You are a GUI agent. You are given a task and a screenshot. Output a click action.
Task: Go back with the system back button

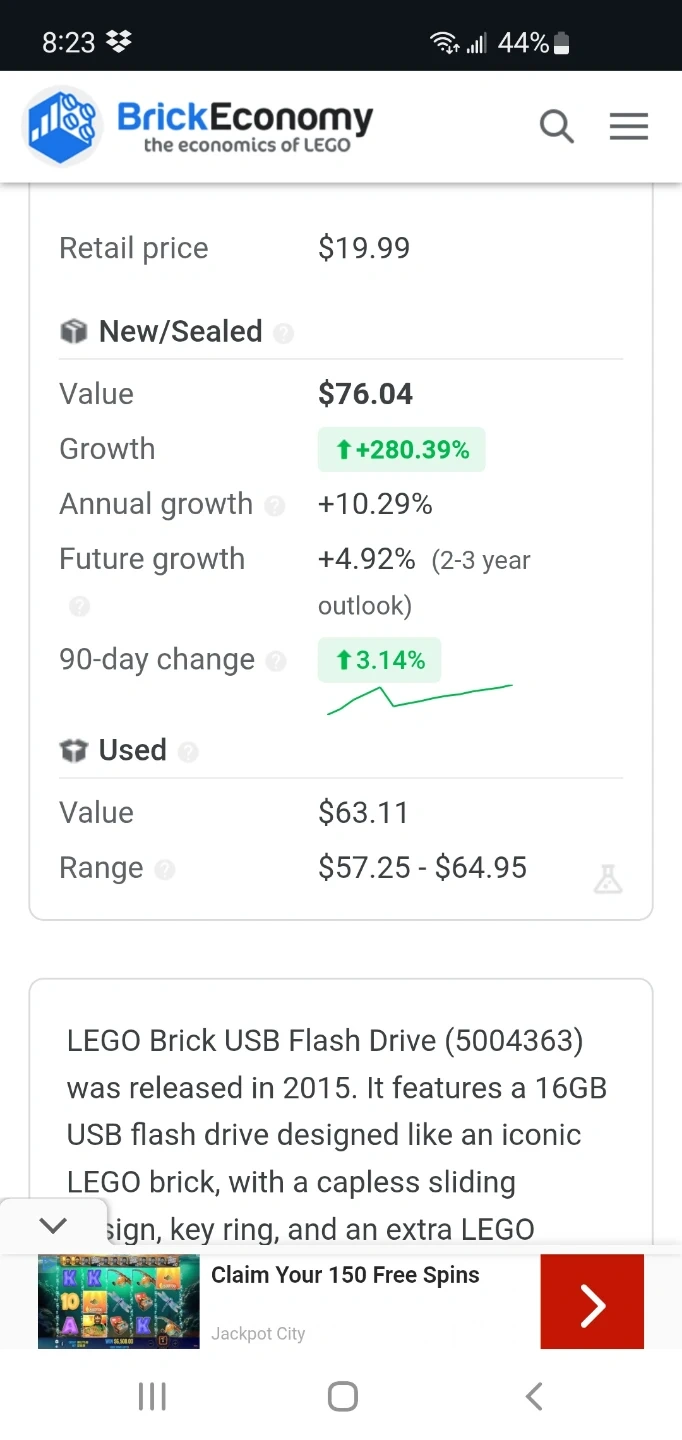click(534, 1396)
